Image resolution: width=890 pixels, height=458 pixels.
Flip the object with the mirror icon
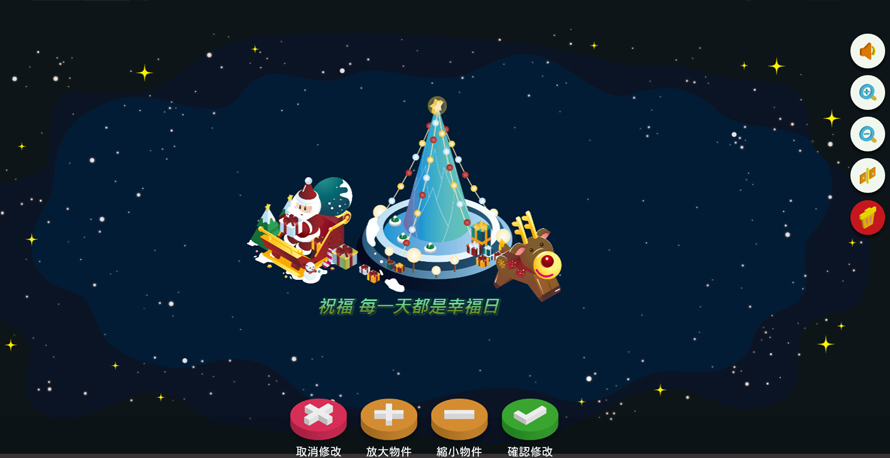[867, 176]
